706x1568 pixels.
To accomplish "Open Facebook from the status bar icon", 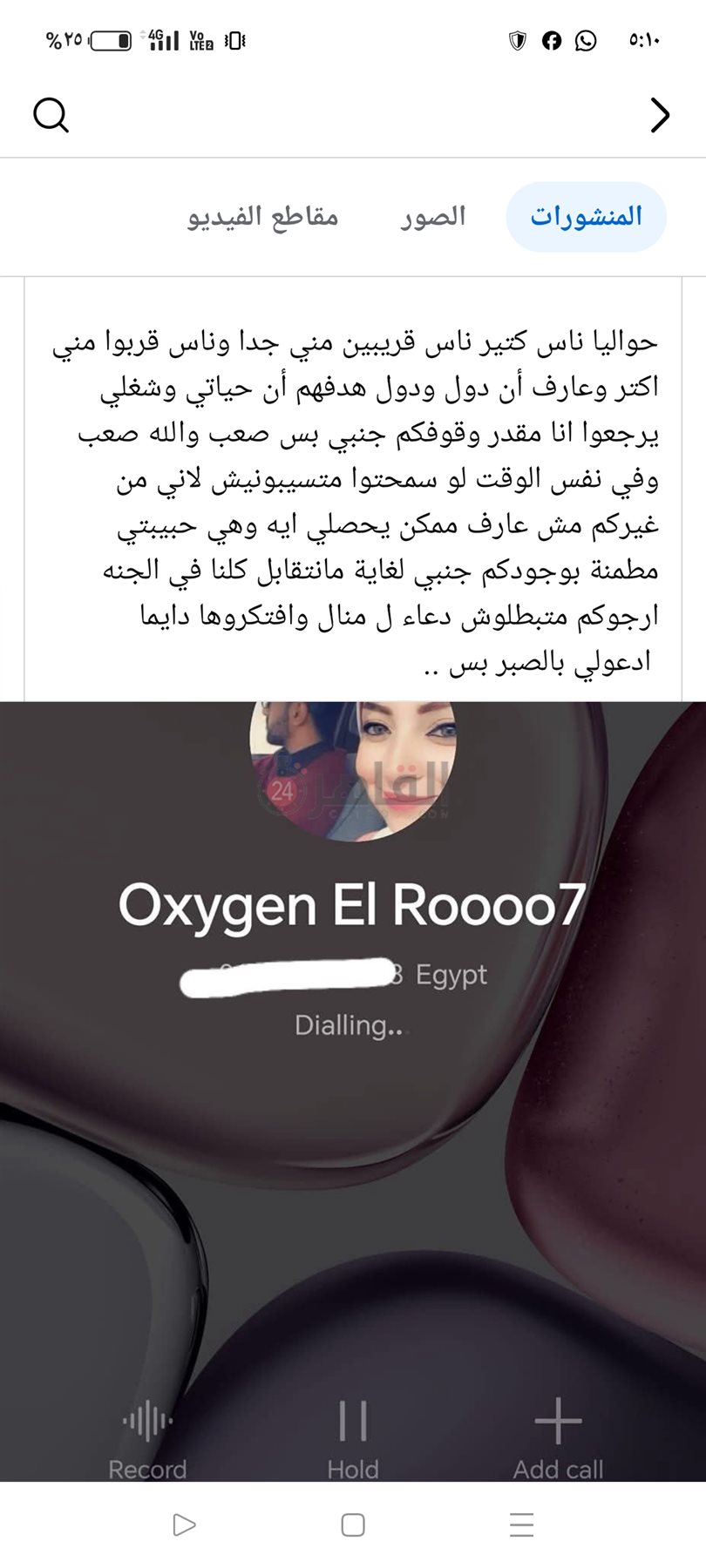I will pyautogui.click(x=552, y=39).
